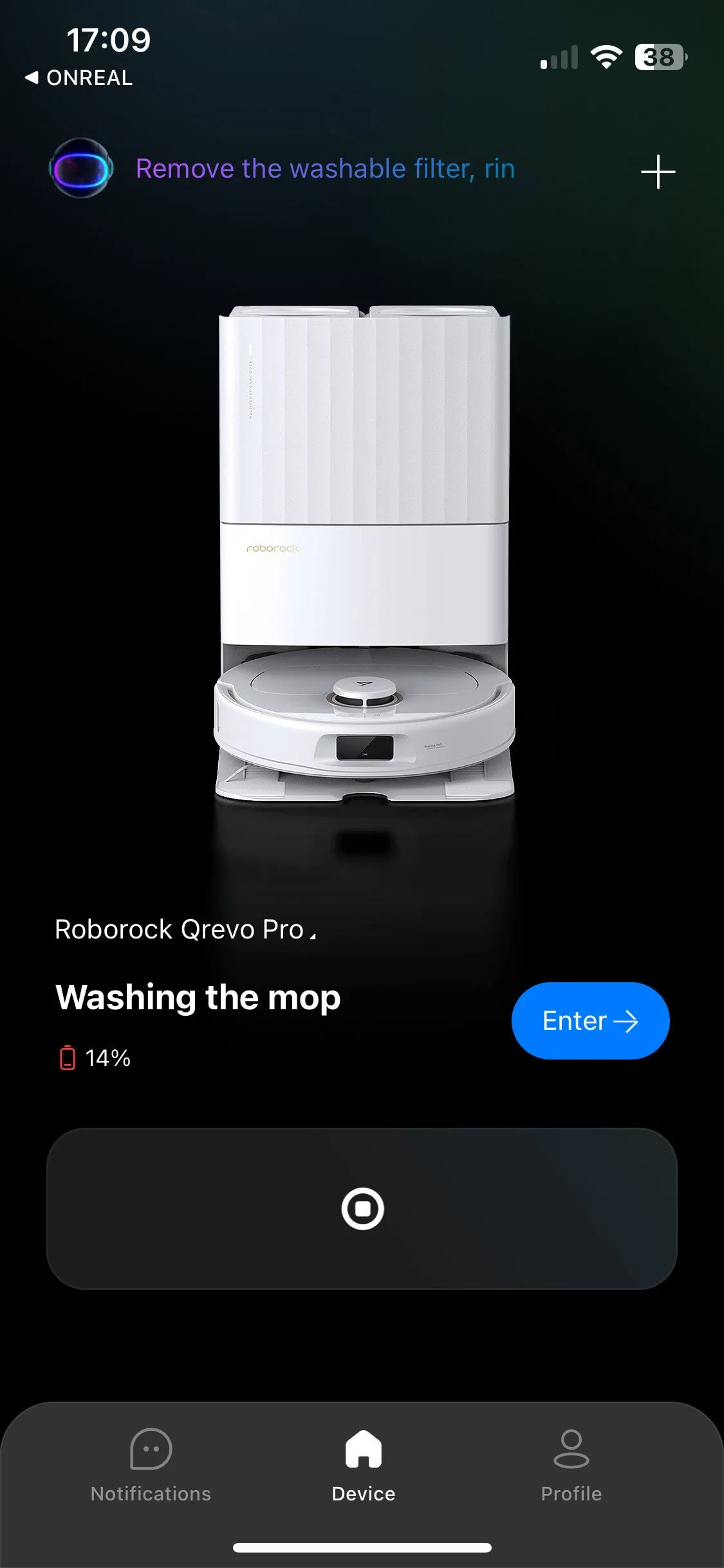The height and width of the screenshot is (1568, 724).
Task: Tap the Enter button
Action: tap(590, 1020)
